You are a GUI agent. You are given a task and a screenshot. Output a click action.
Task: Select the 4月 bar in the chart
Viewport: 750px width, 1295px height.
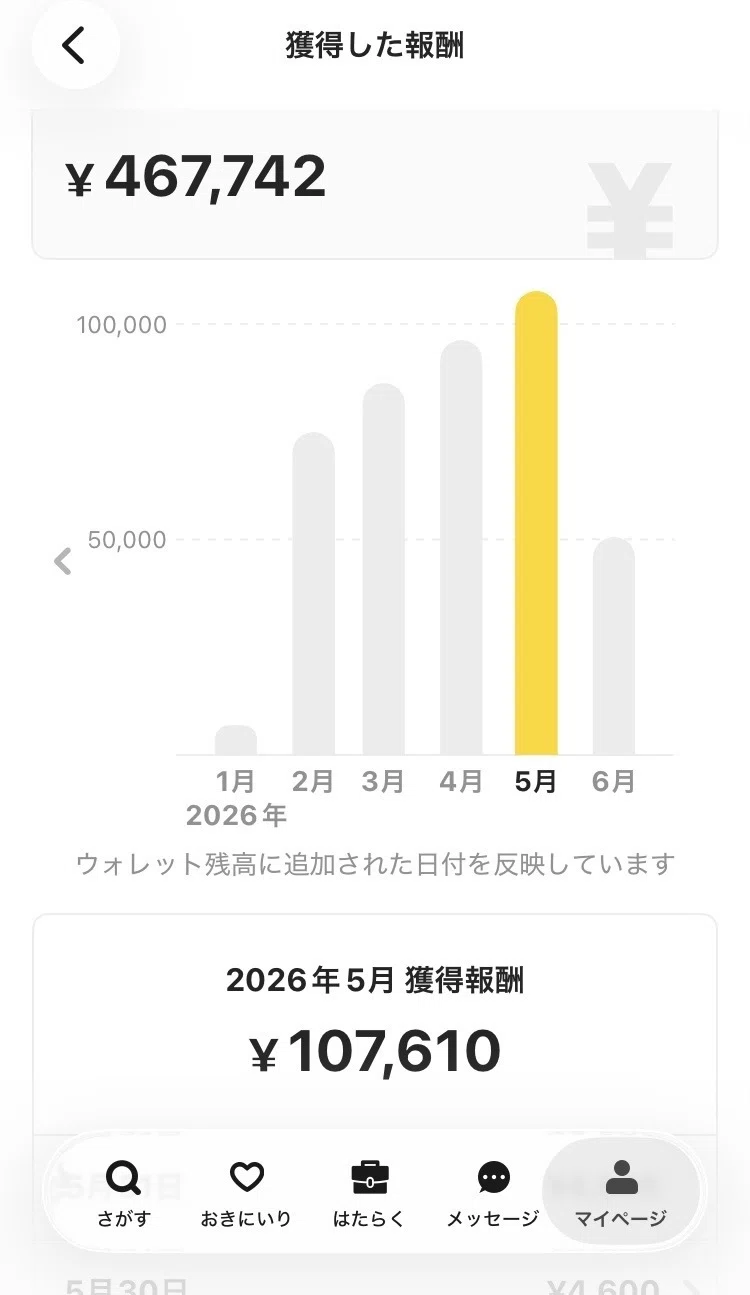click(x=461, y=548)
